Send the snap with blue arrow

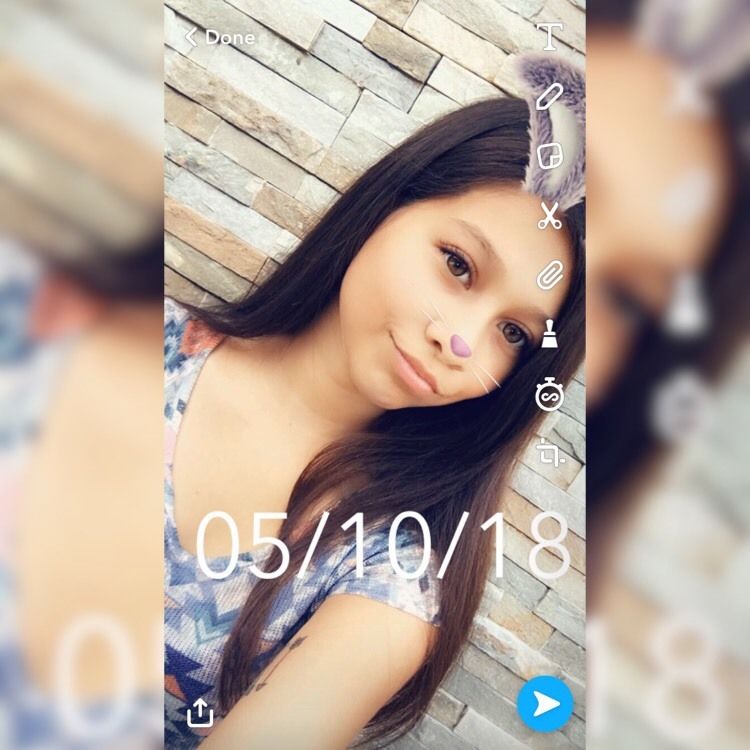[546, 704]
